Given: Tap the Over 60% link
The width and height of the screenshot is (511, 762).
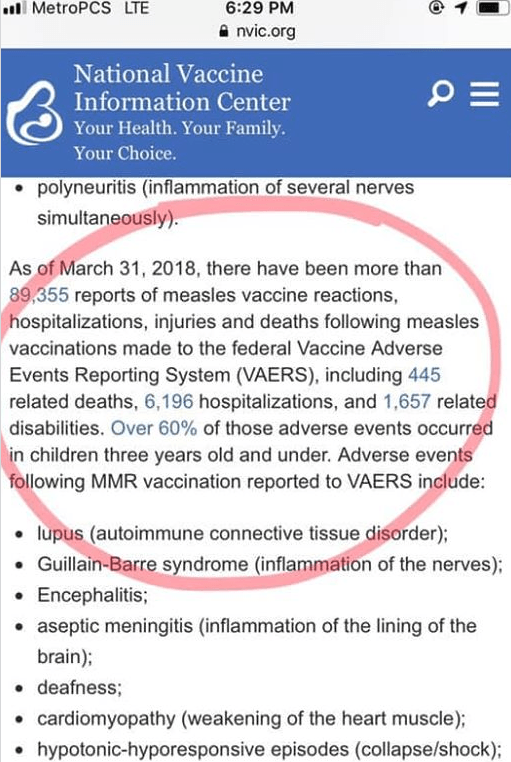Looking at the screenshot, I should (x=154, y=428).
